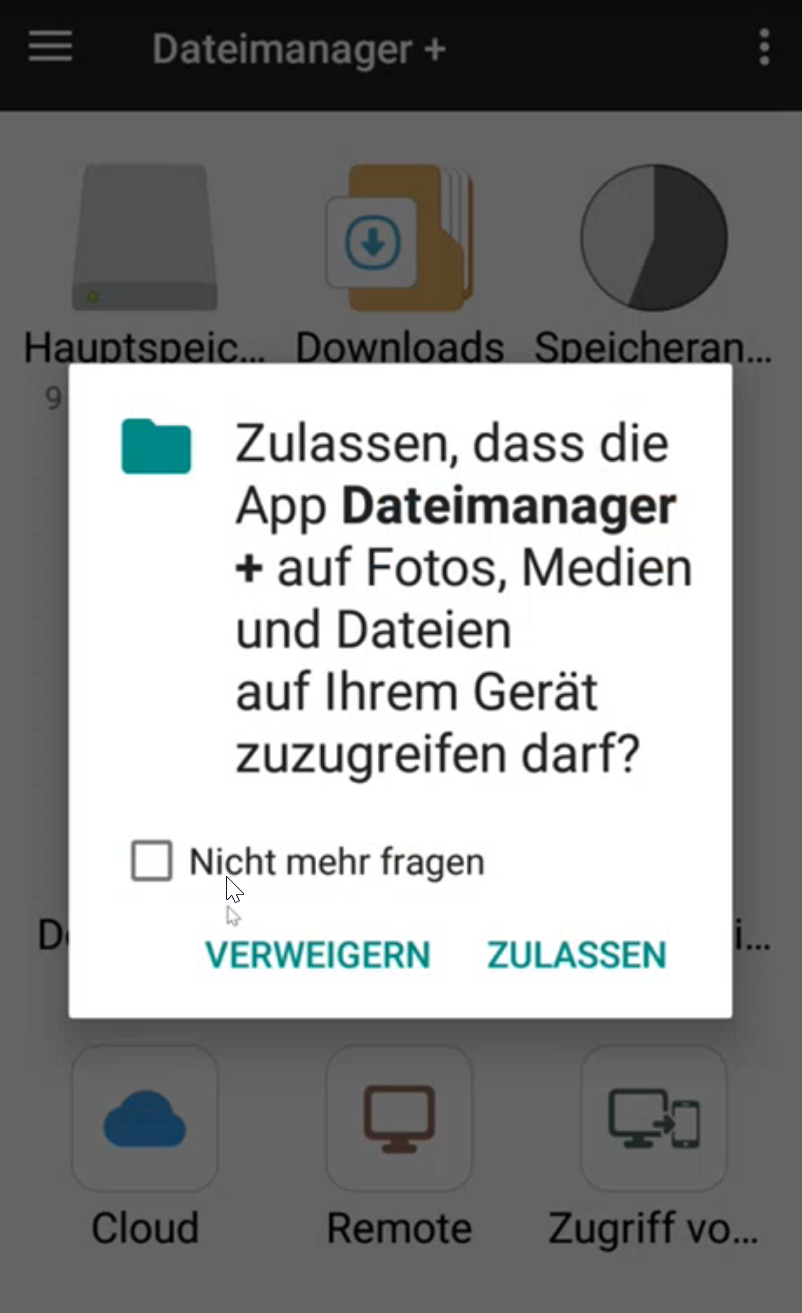The image size is (802, 1313).
Task: Deny permission with VERWEIGERN
Action: pos(318,955)
